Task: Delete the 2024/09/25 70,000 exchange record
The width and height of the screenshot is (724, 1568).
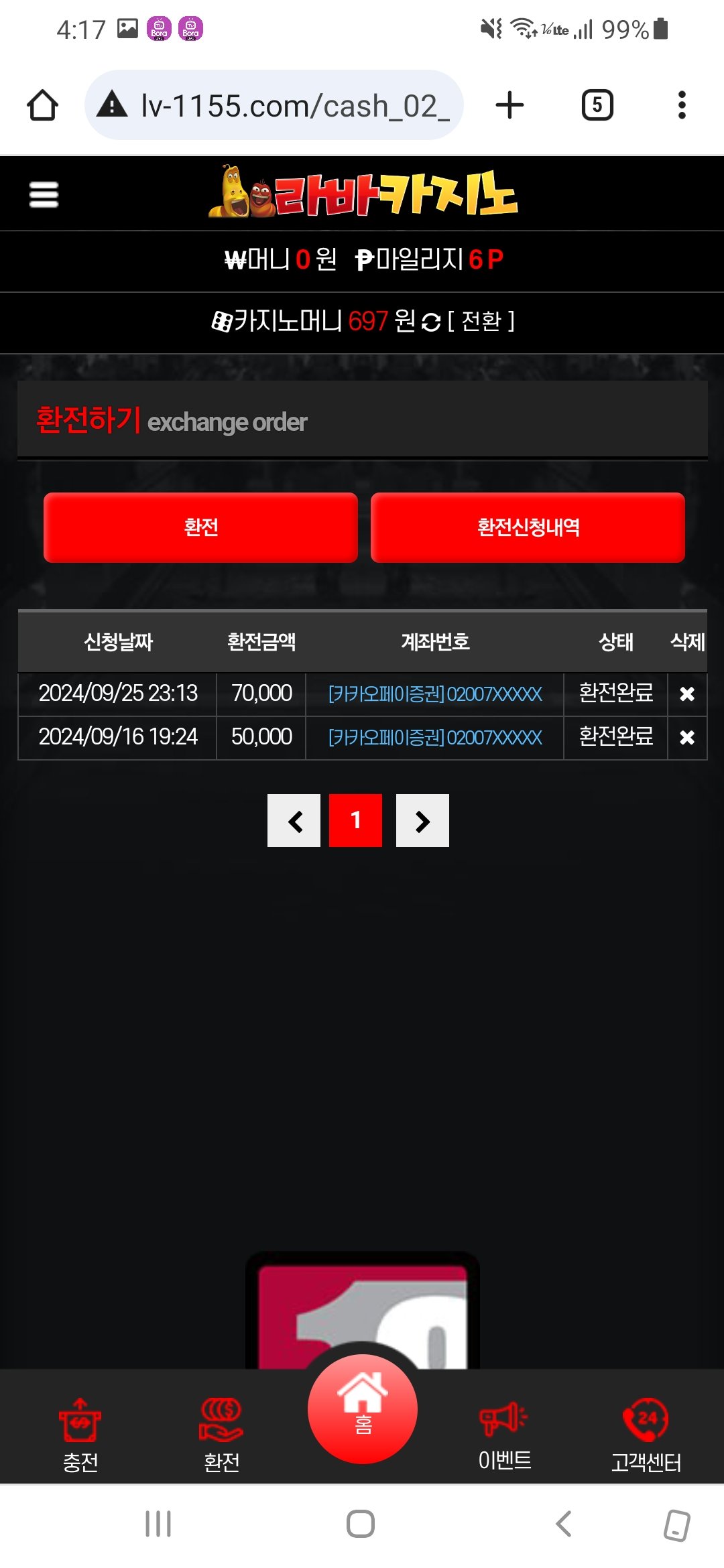Action: [x=686, y=694]
